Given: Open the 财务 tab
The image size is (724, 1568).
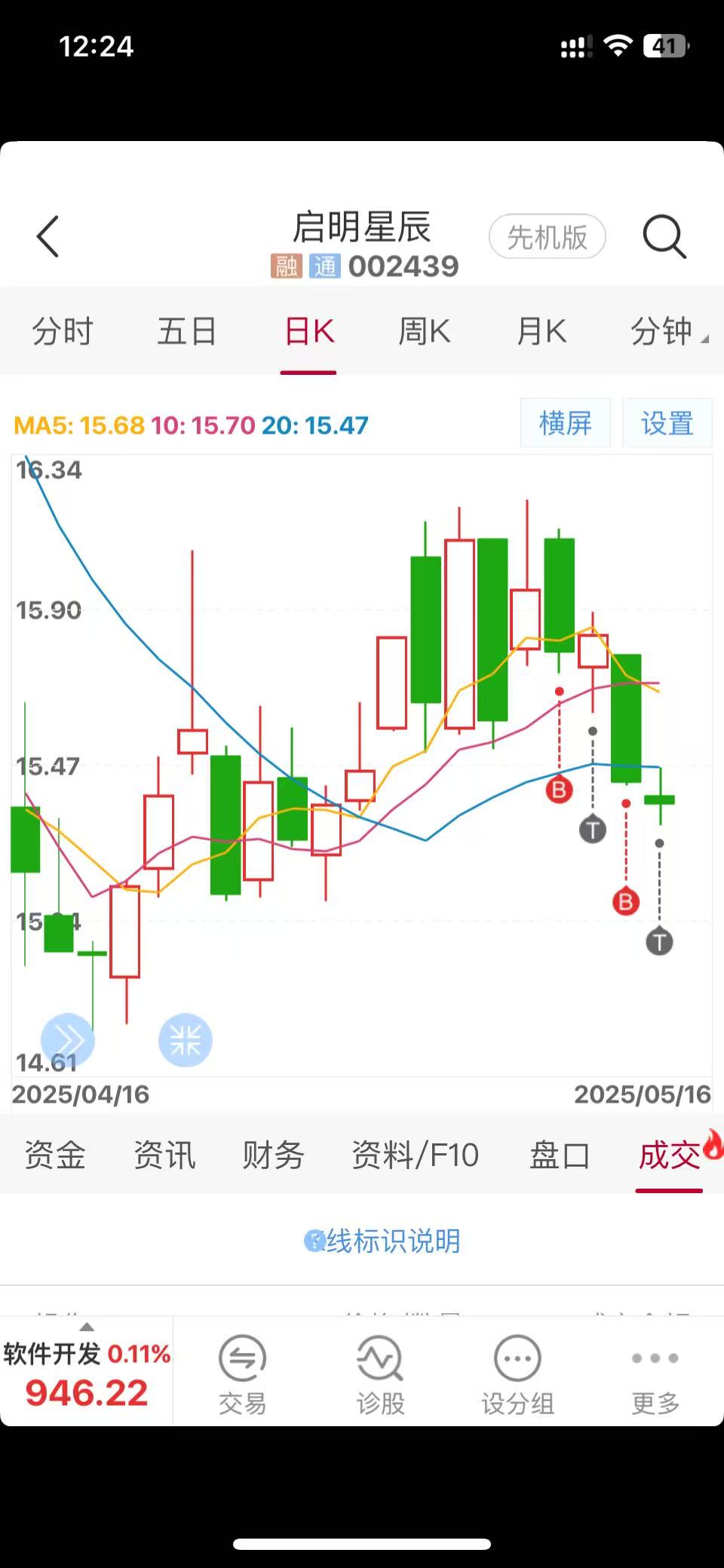Looking at the screenshot, I should [273, 1155].
